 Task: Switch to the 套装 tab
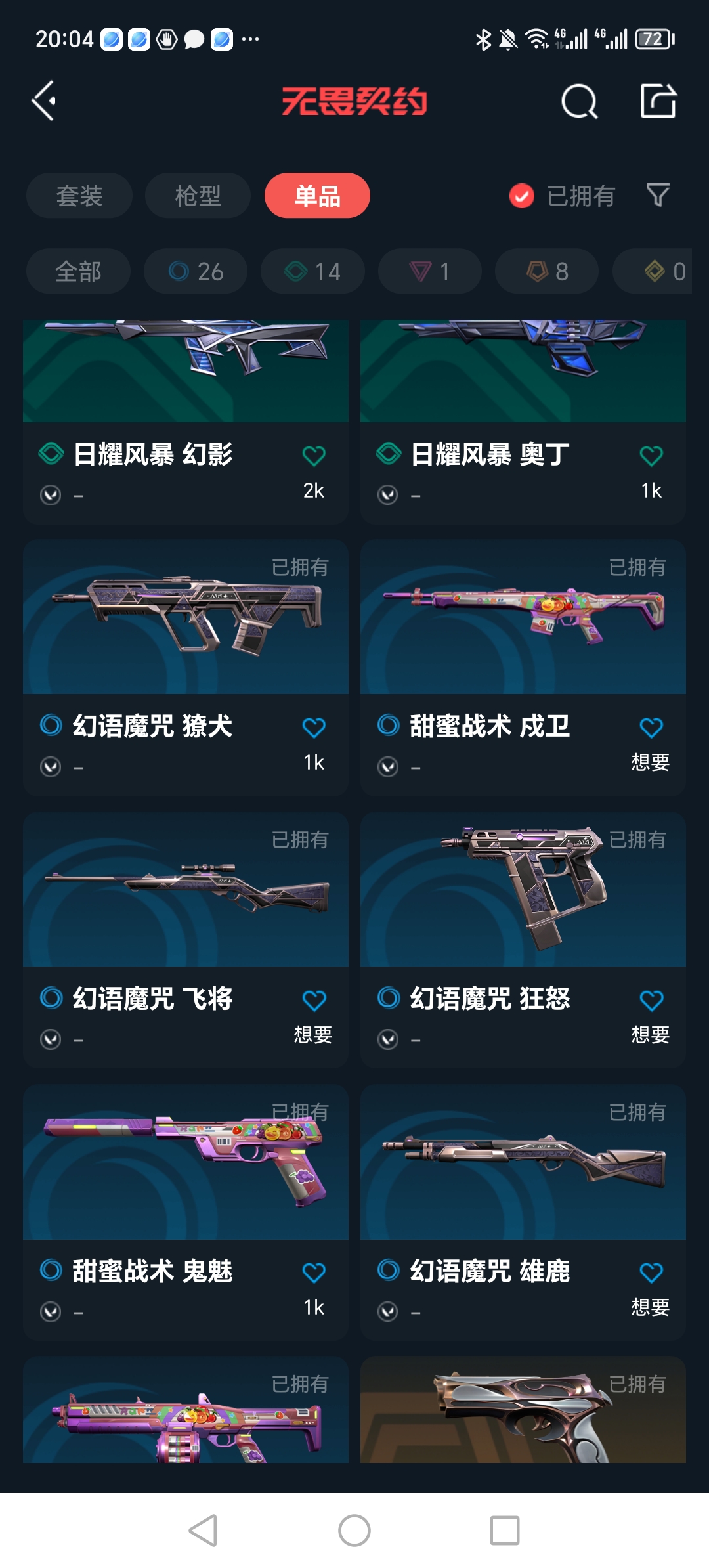pos(79,196)
